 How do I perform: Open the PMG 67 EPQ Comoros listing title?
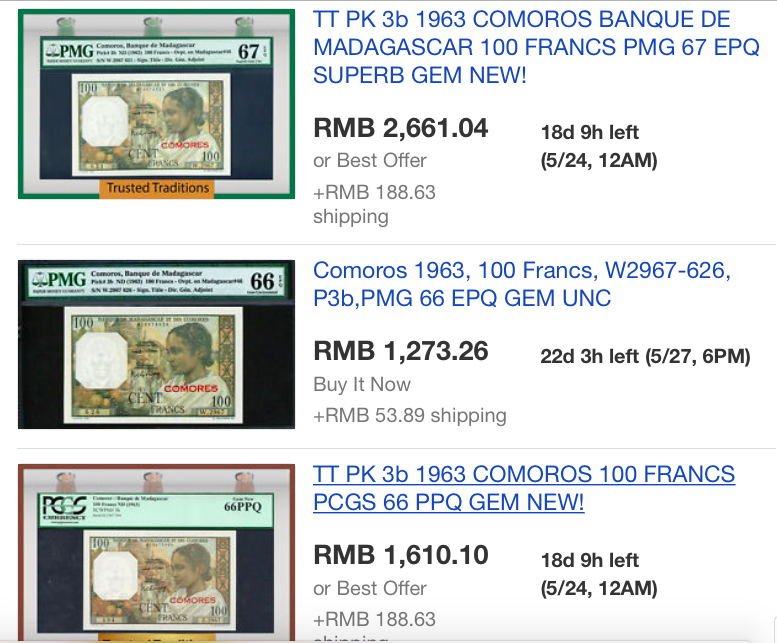tap(521, 47)
